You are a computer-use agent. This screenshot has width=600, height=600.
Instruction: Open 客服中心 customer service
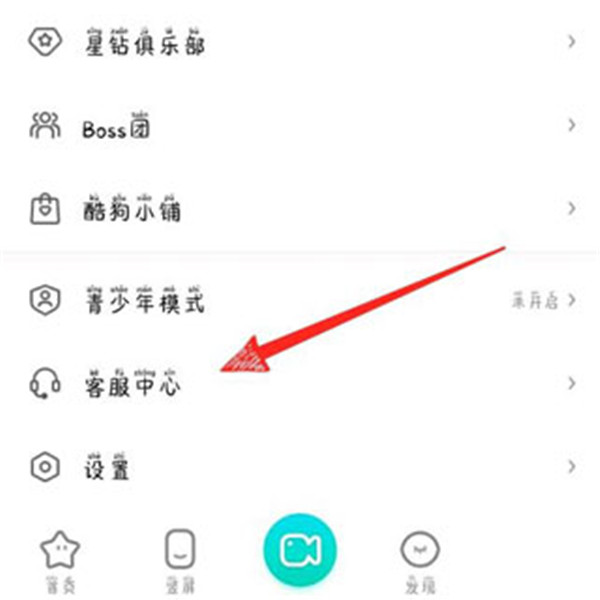[x=132, y=384]
